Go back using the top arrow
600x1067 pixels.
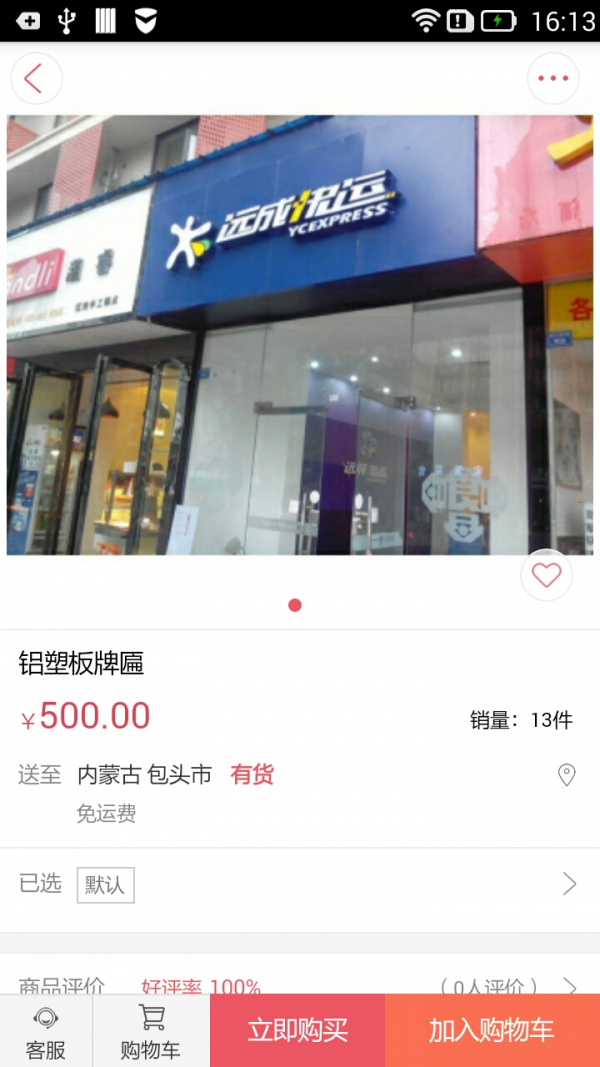pos(36,78)
